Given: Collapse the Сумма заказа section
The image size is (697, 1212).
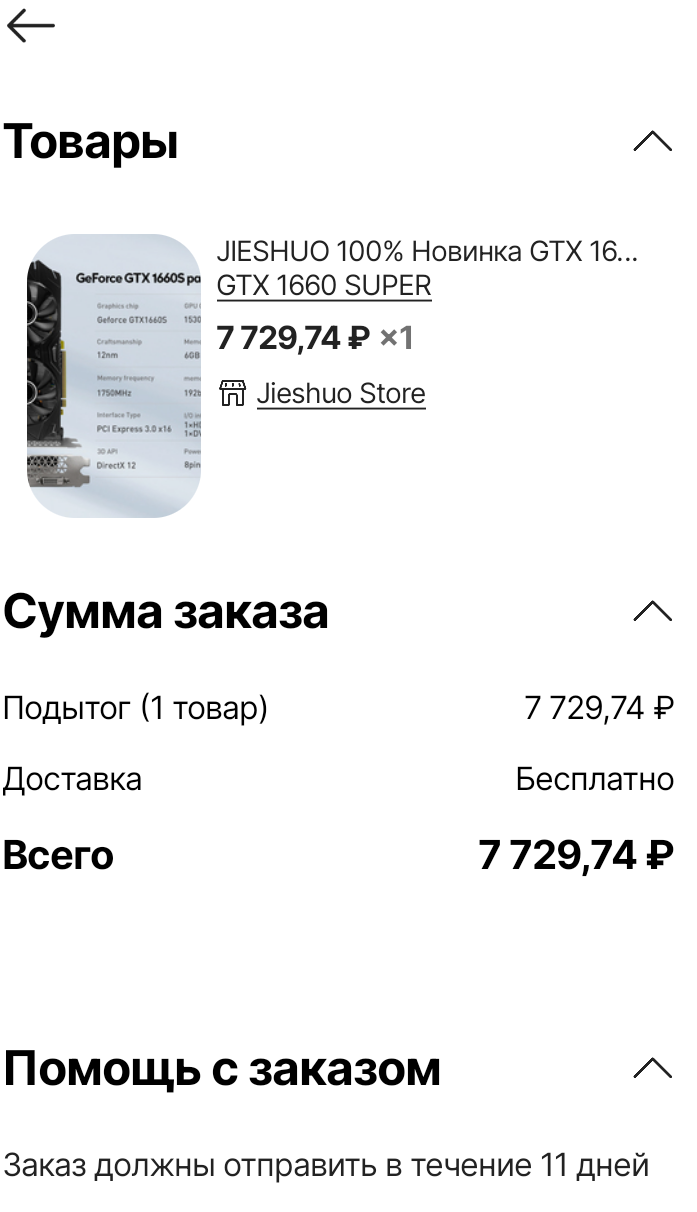Looking at the screenshot, I should pos(652,611).
